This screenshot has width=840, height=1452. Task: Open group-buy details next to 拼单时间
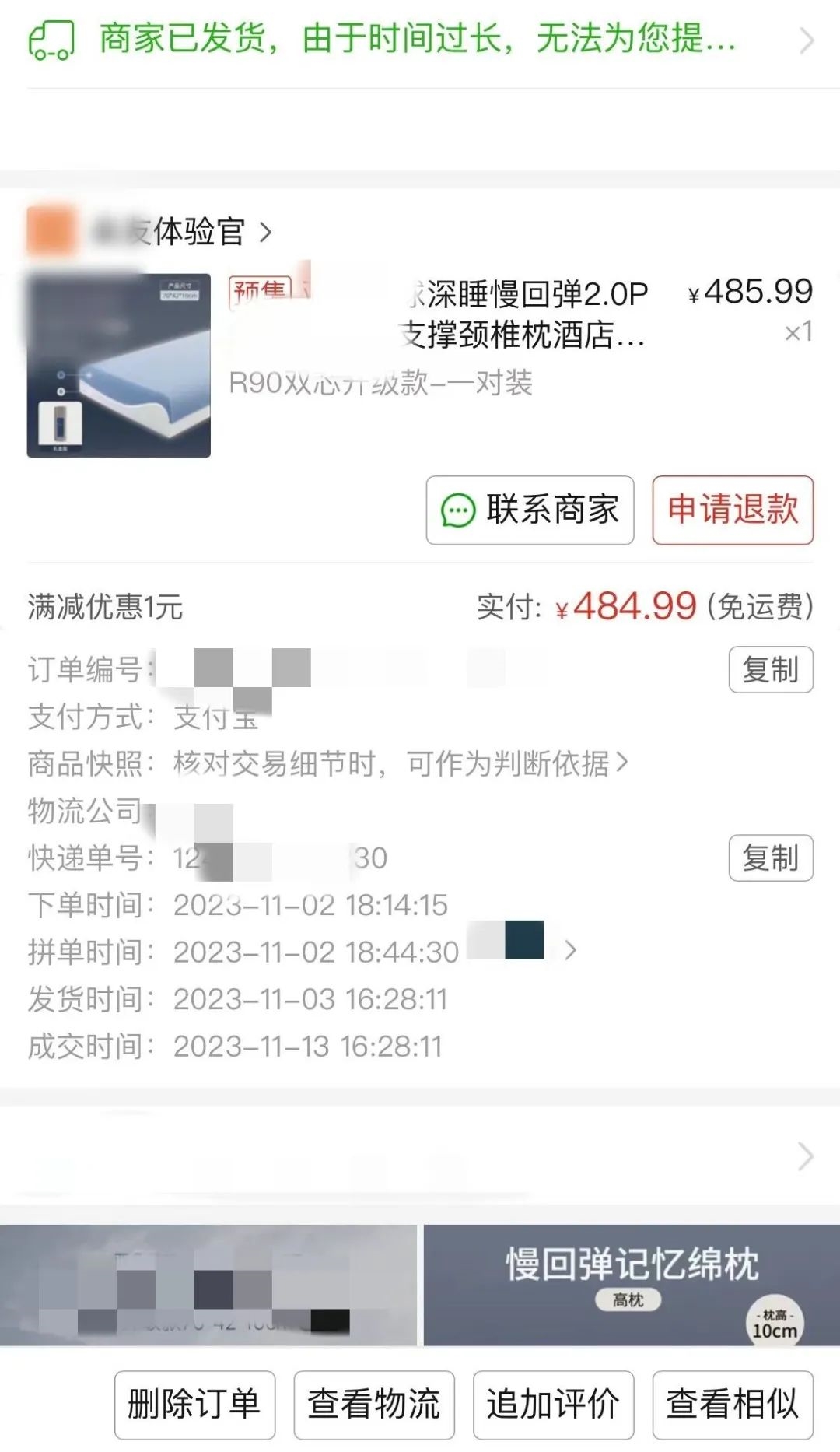569,950
